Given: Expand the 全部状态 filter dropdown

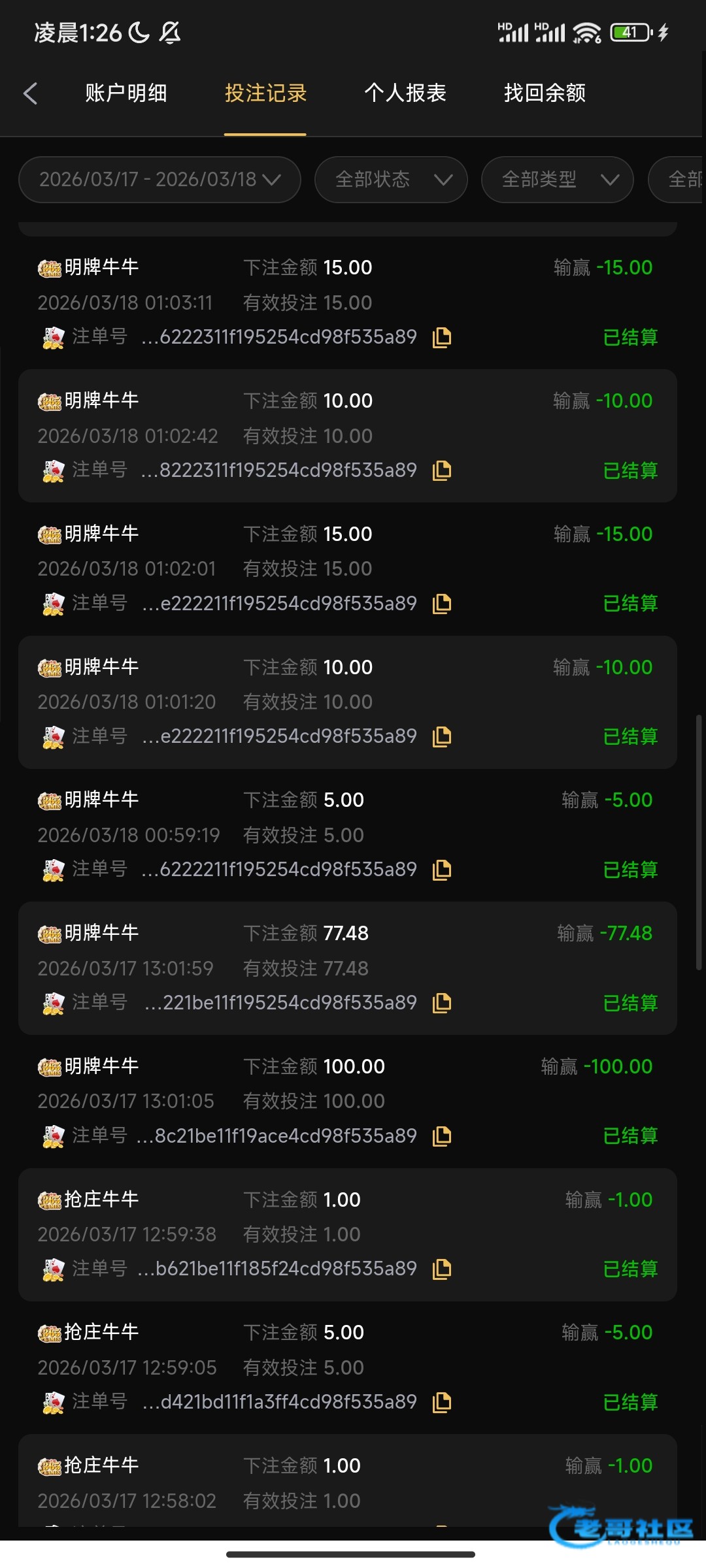Looking at the screenshot, I should coord(391,180).
